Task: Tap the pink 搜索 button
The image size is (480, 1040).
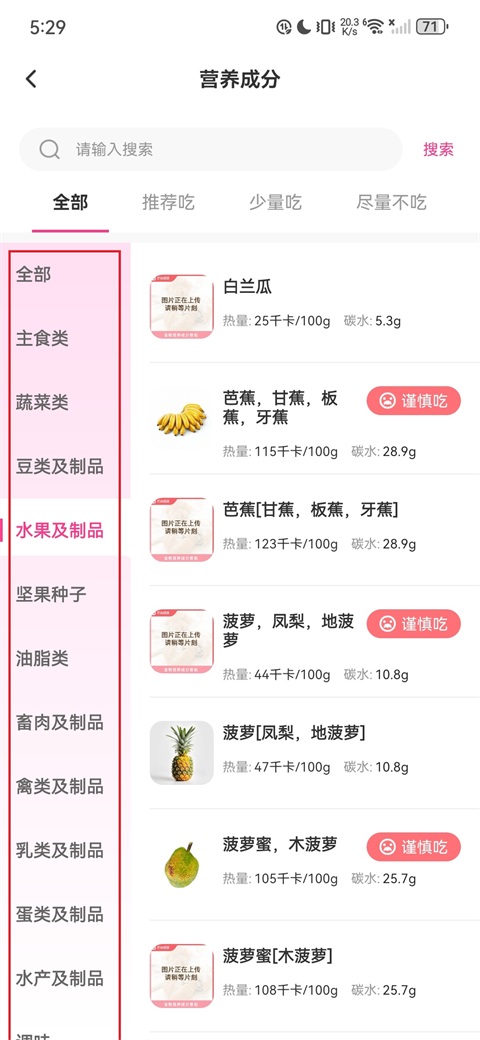Action: tap(438, 149)
